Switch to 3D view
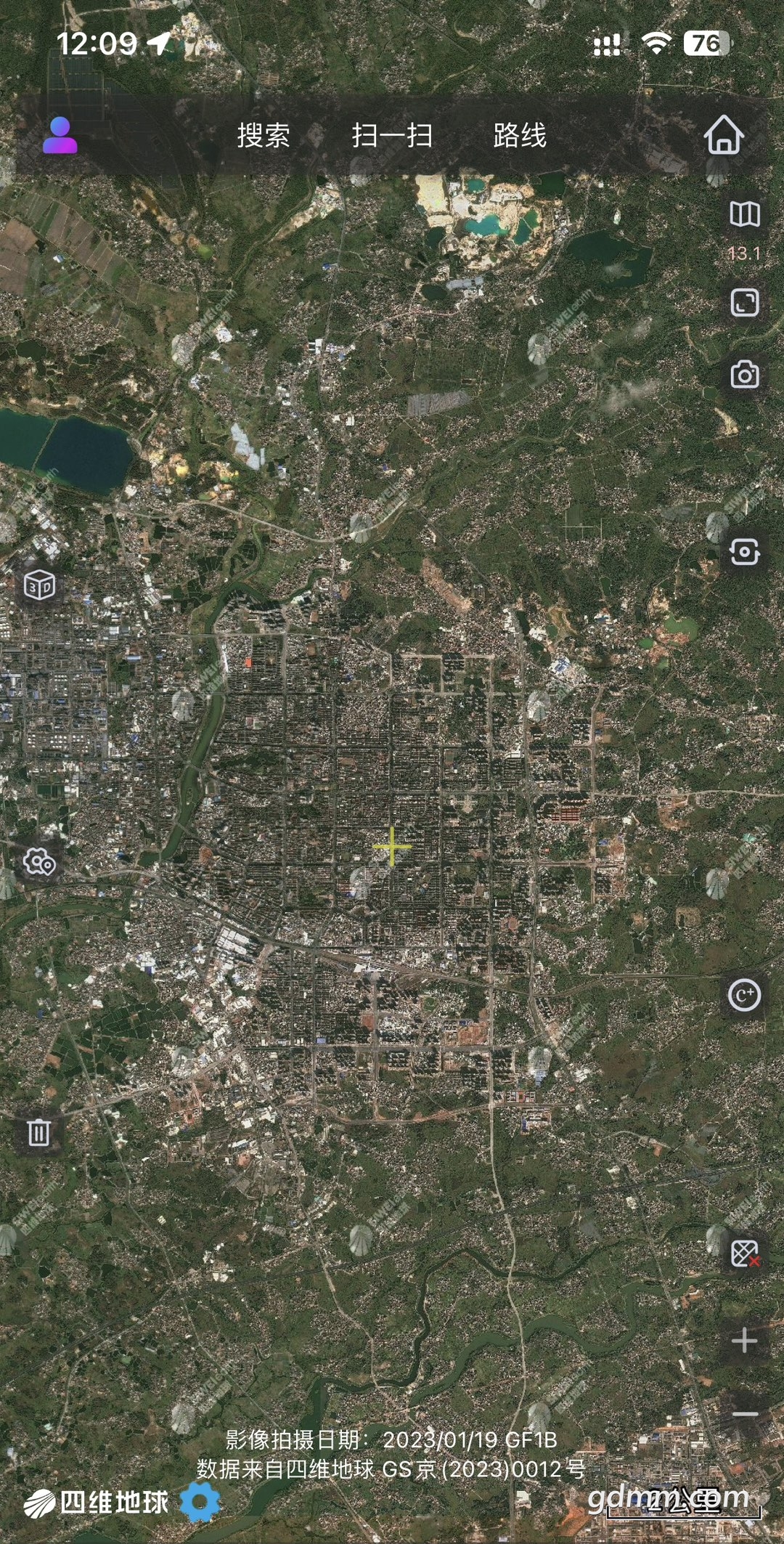 [39, 585]
